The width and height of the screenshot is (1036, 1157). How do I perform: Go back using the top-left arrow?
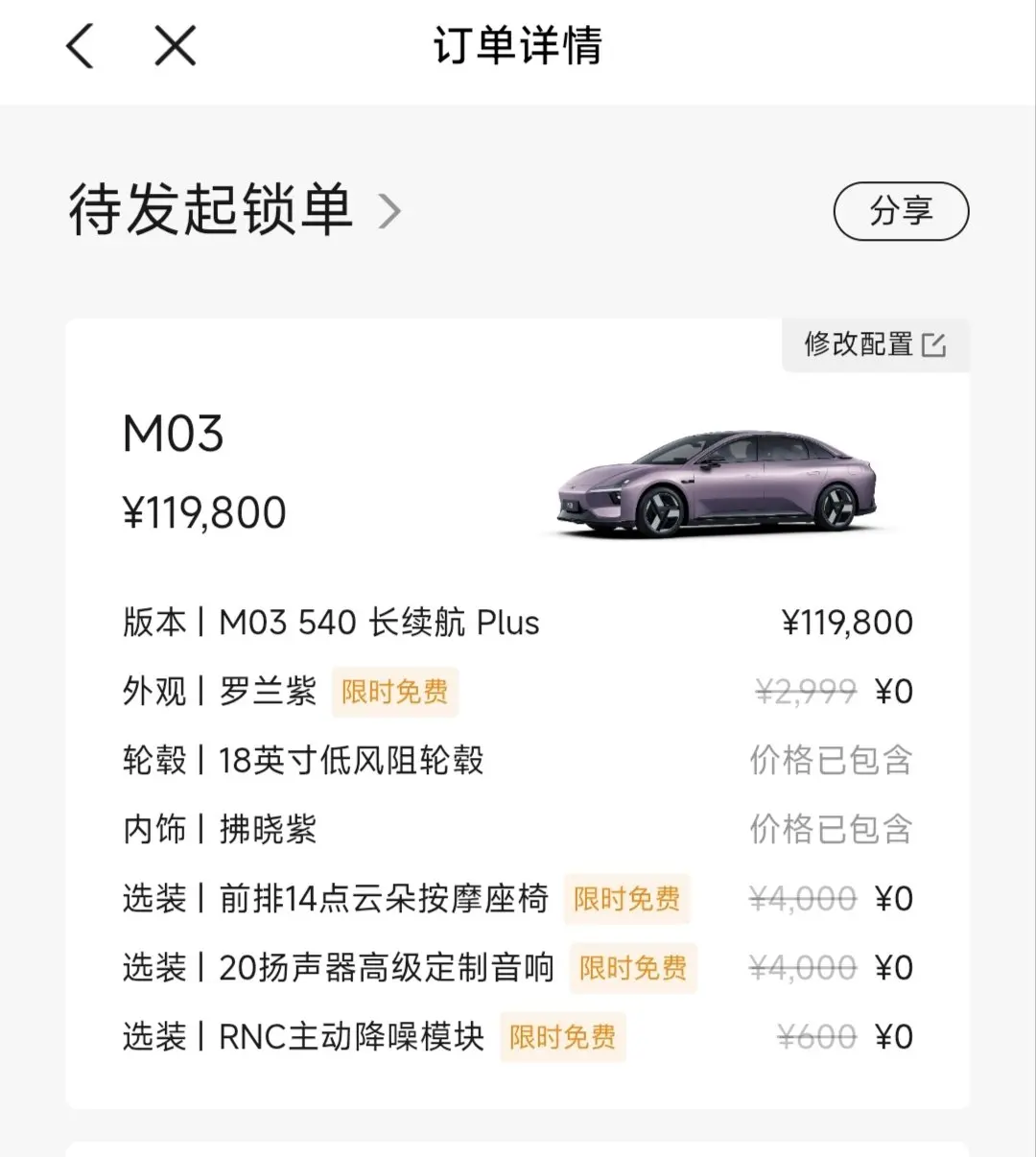(x=81, y=46)
